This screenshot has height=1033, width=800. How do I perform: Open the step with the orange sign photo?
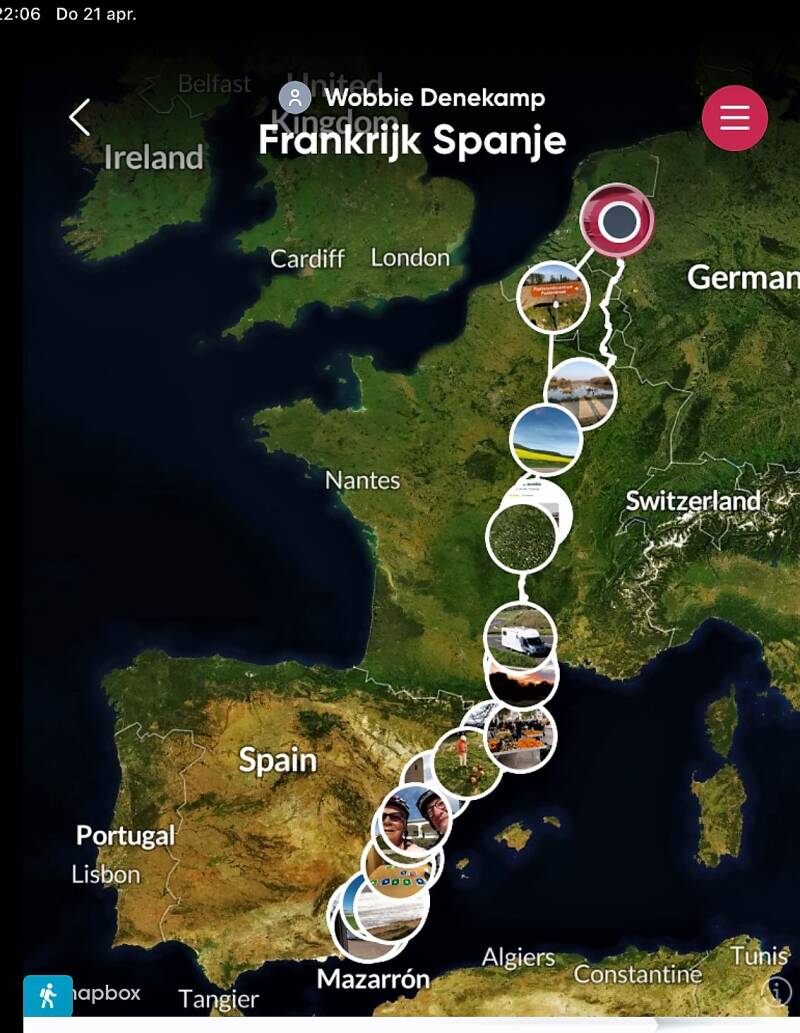pyautogui.click(x=553, y=295)
